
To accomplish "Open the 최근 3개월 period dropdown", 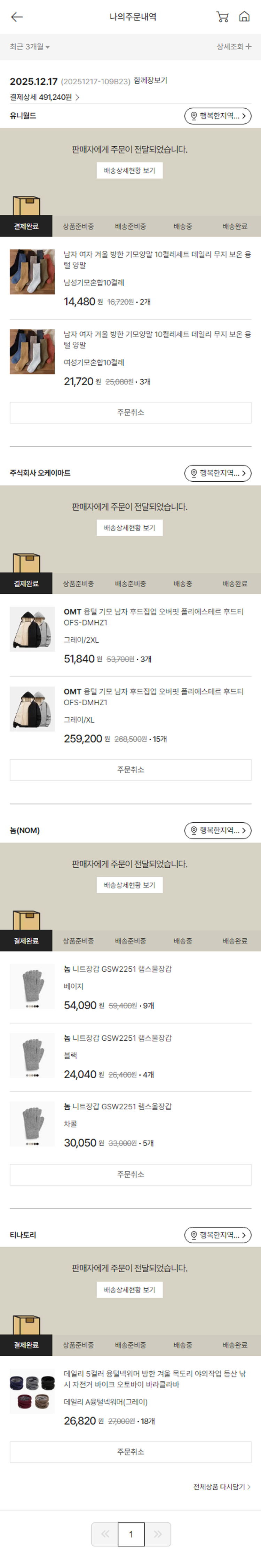I will (30, 47).
